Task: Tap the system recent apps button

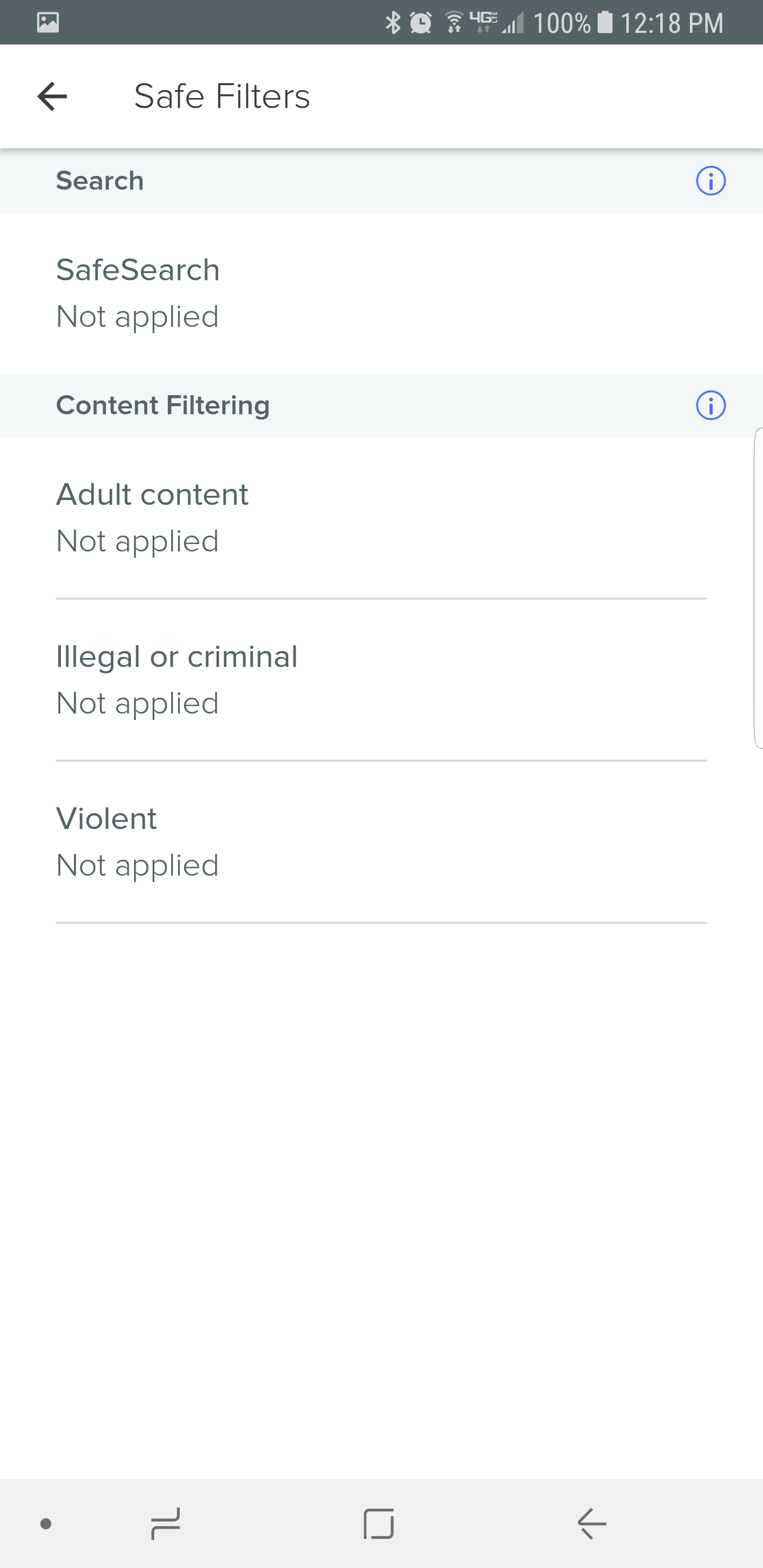Action: [x=166, y=1524]
